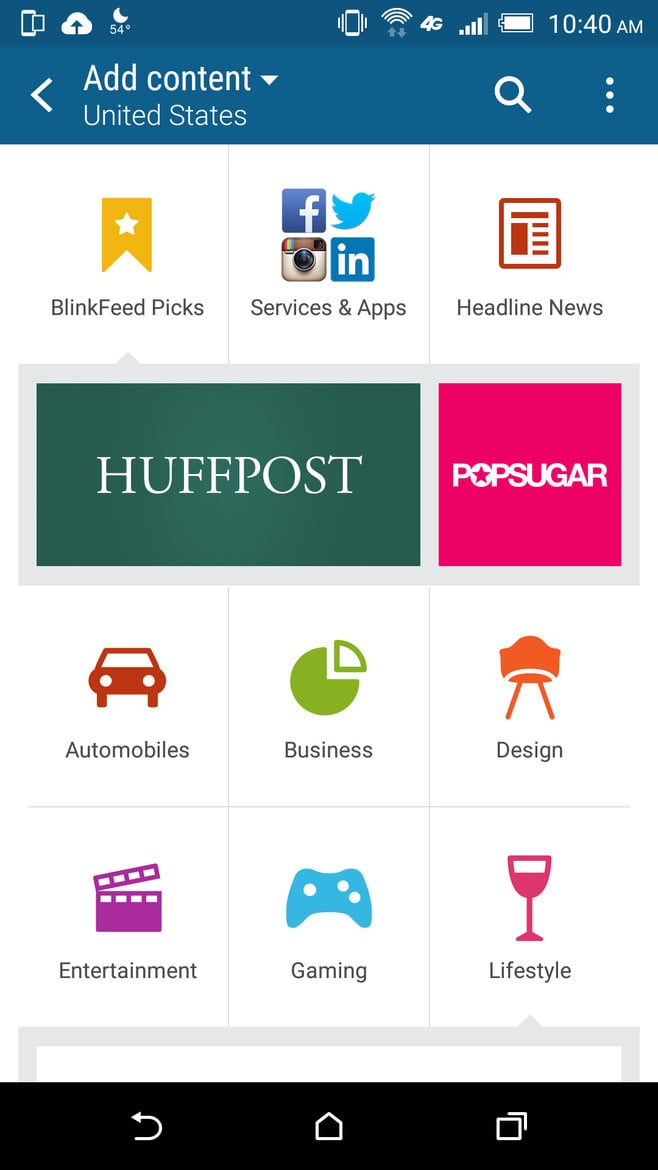Tap the system home button
The height and width of the screenshot is (1170, 658).
pos(328,1127)
